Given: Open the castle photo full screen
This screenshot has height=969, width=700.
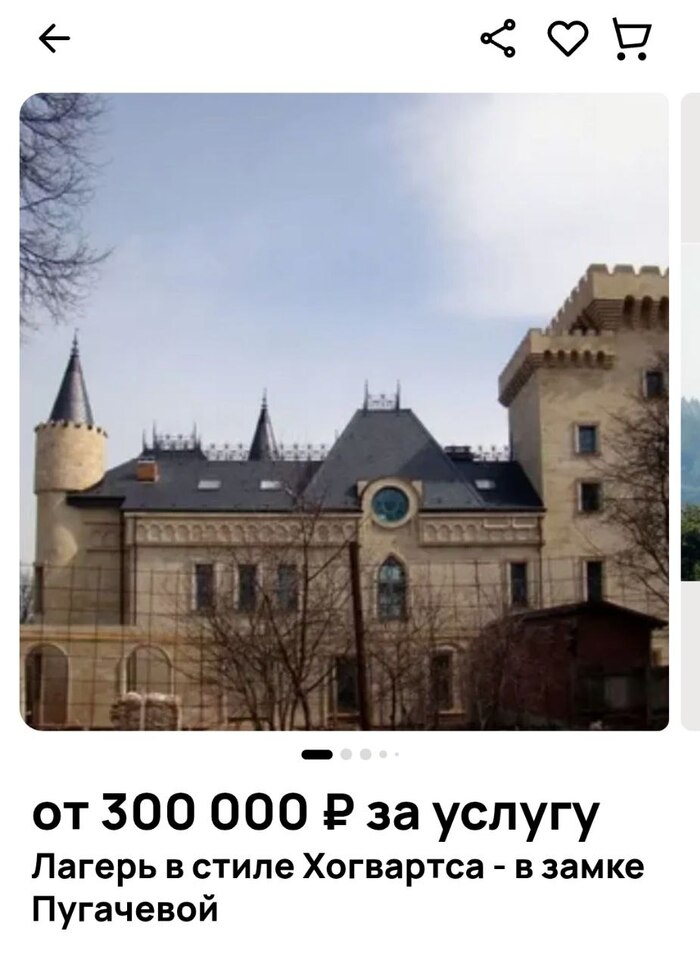Looking at the screenshot, I should point(344,411).
